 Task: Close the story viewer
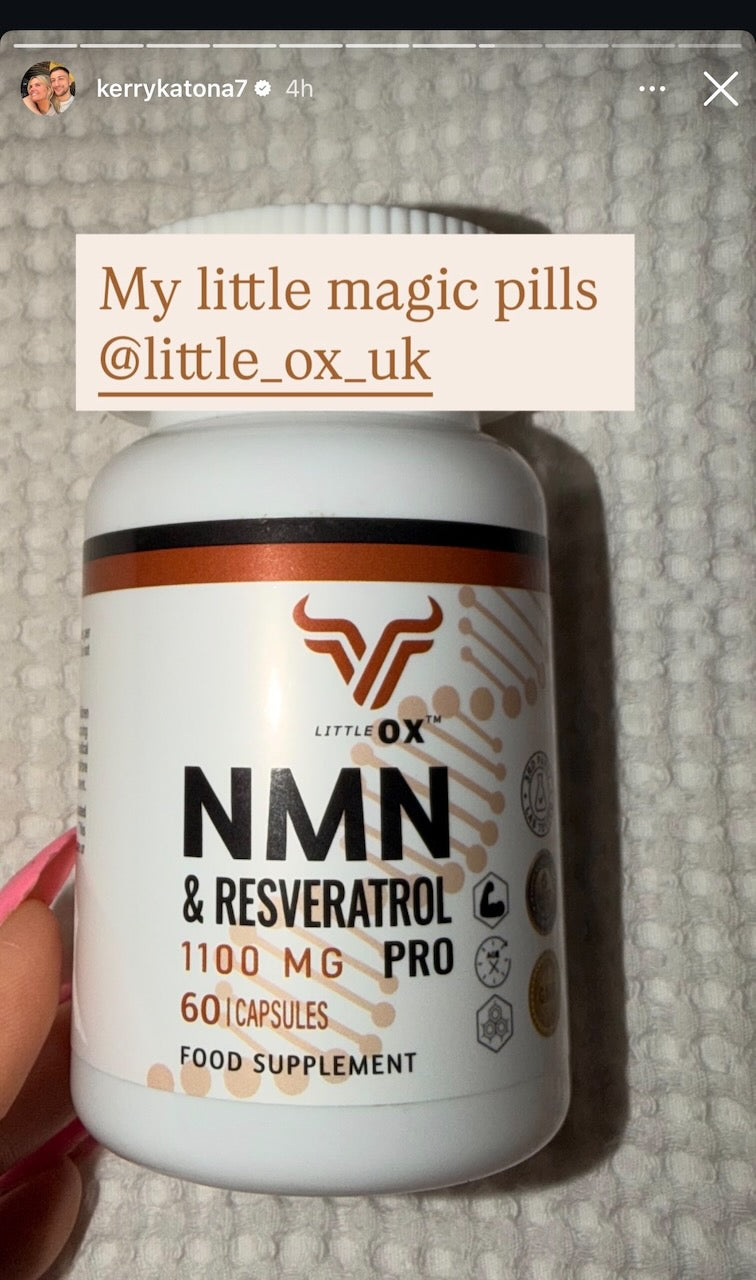click(720, 89)
